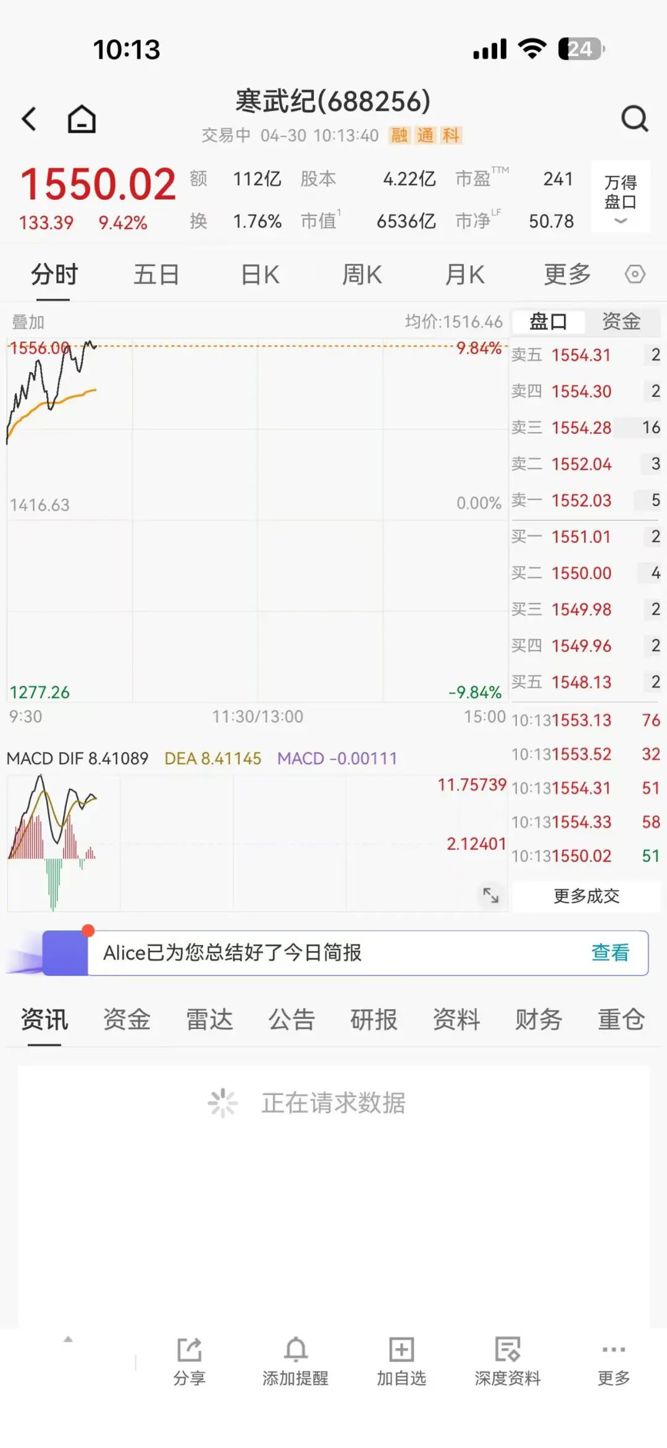Viewport: 667px width, 1448px height.
Task: Add stock to watchlist via 加自选
Action: [x=401, y=1362]
